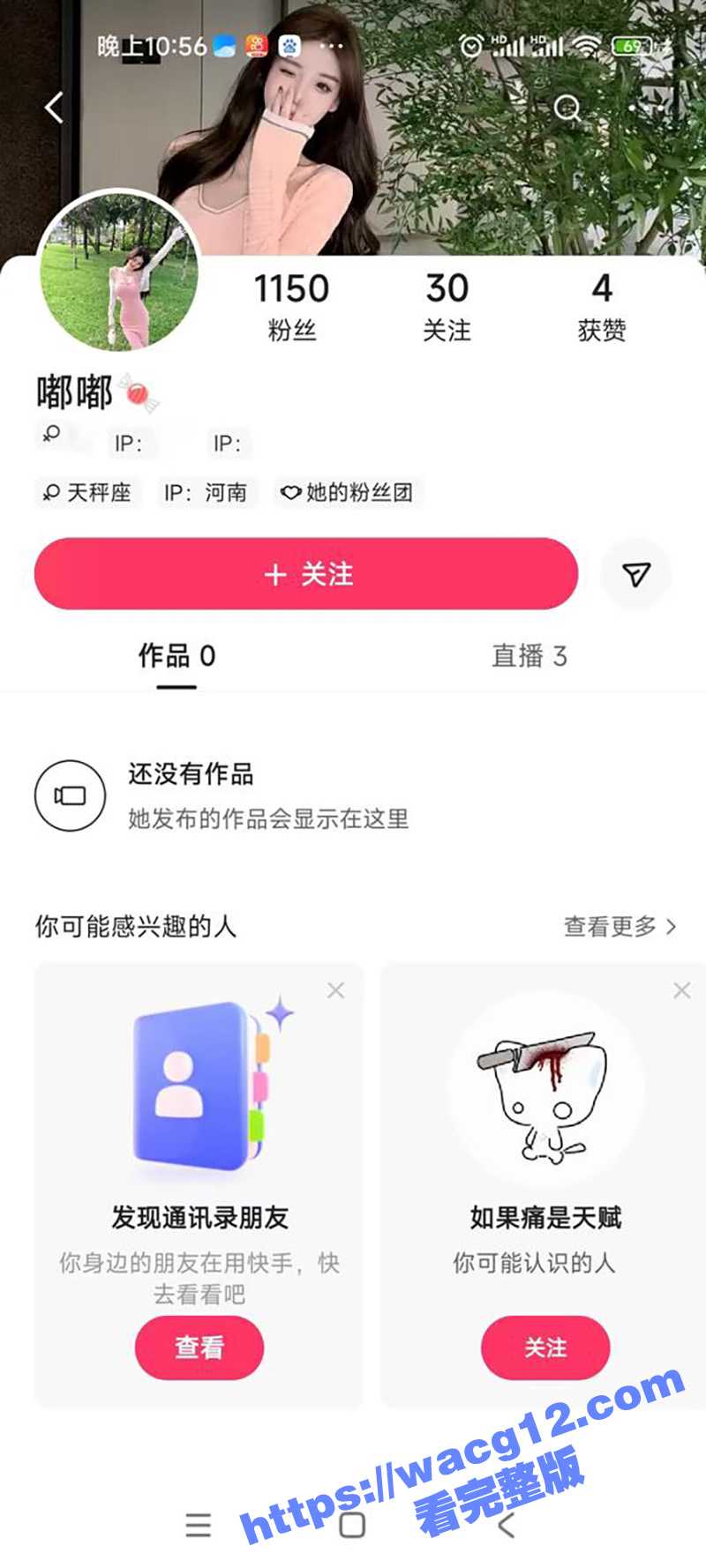Dismiss the 发现通讯录朋友 suggestion card

(x=335, y=990)
